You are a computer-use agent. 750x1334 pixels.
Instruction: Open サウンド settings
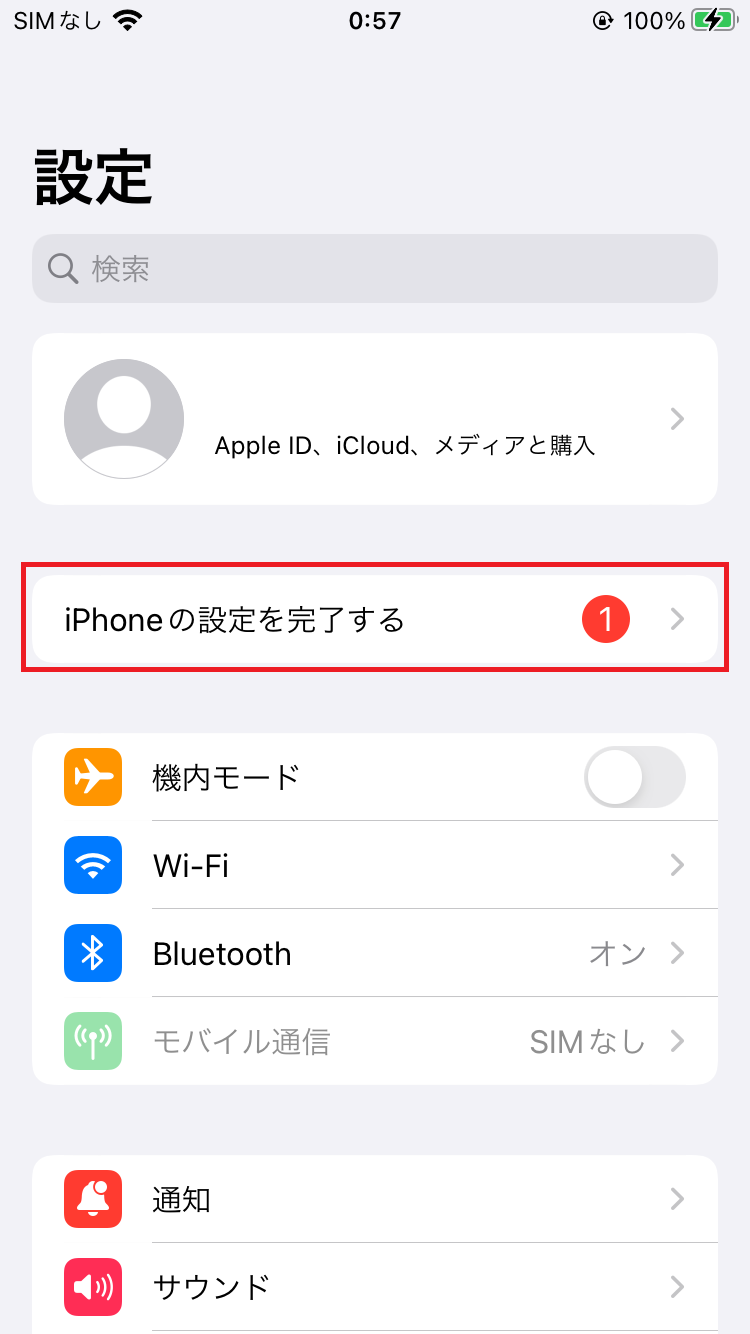(x=375, y=1286)
